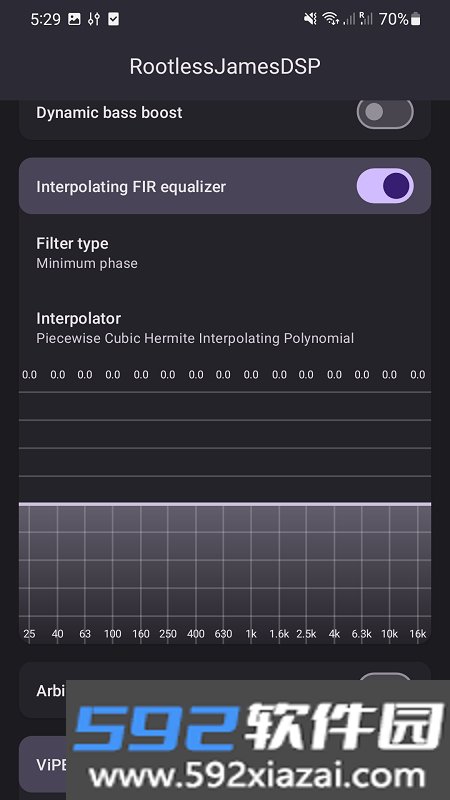Turn off the Interpolating FIR equalizer switch
450x800 pixels.
(385, 186)
